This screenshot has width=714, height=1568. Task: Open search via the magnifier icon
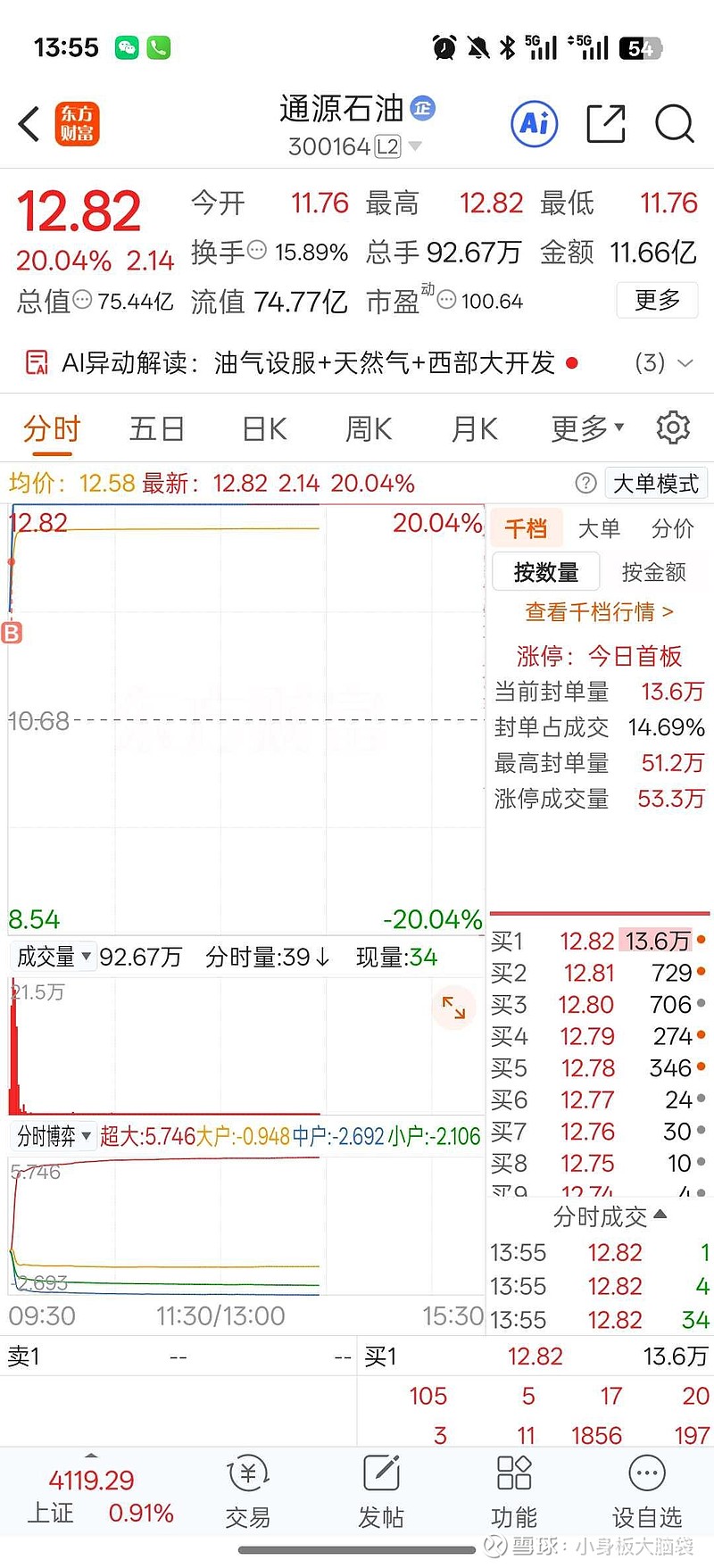pos(674,124)
